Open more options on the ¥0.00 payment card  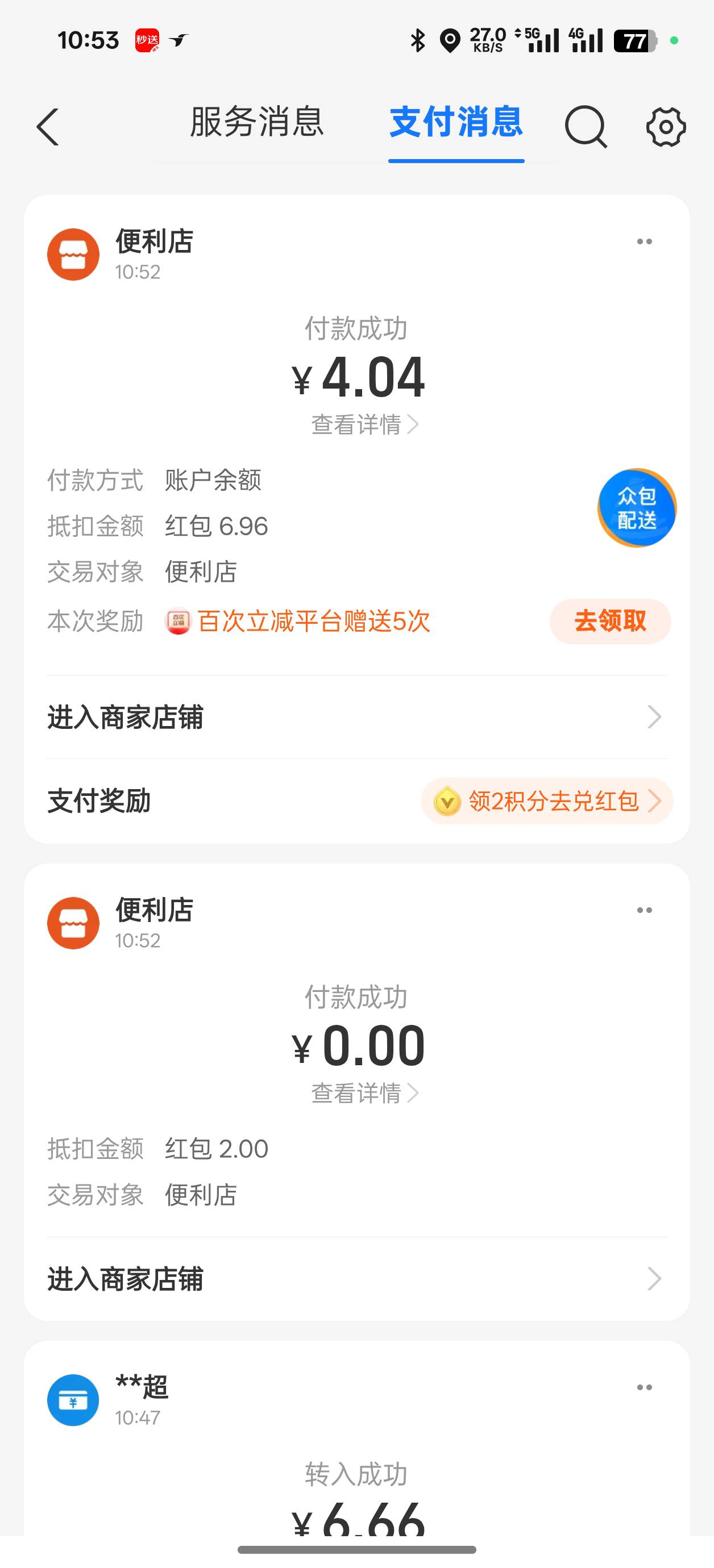(645, 910)
